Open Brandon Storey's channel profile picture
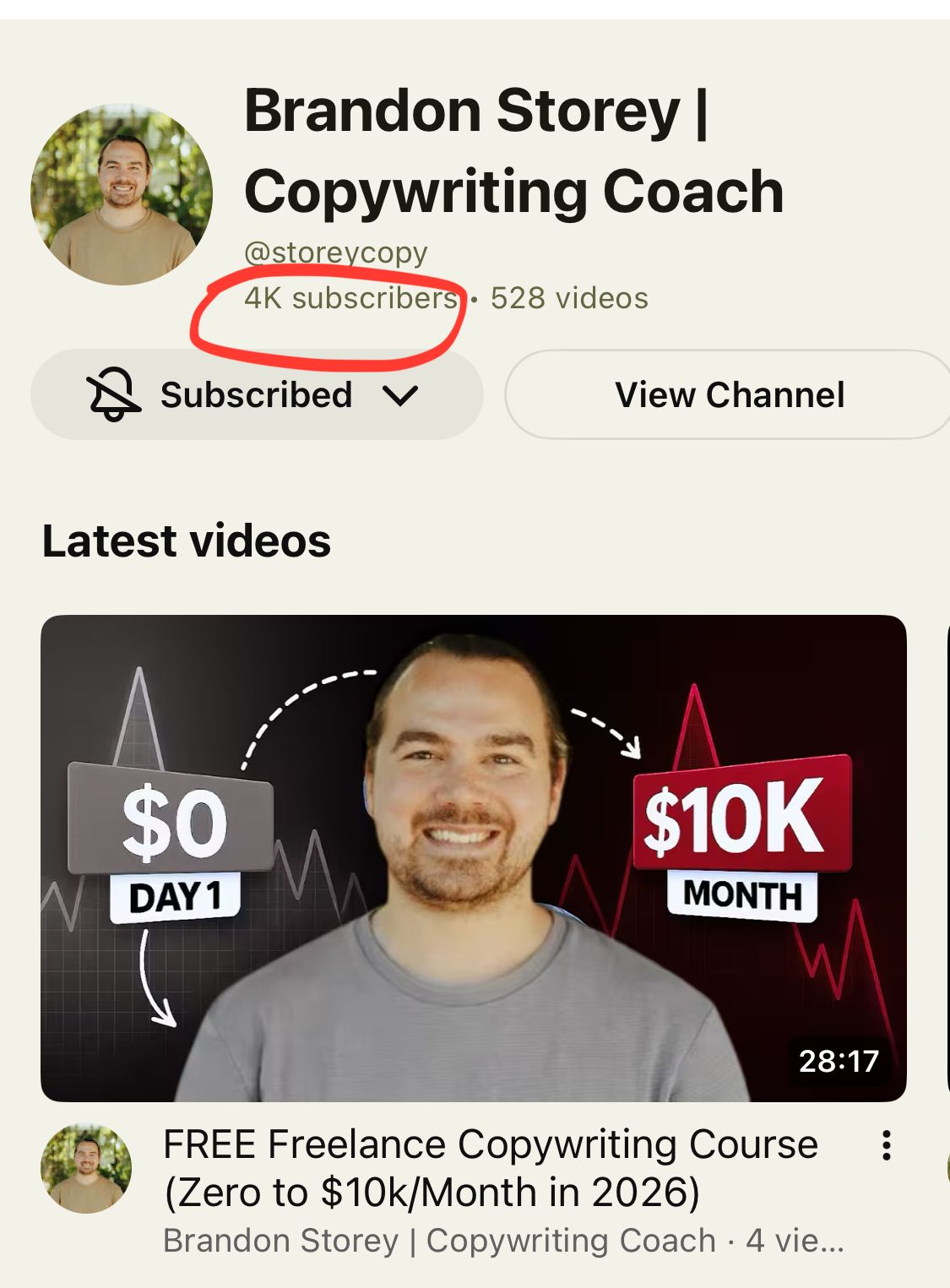The image size is (950, 1288). [x=122, y=194]
